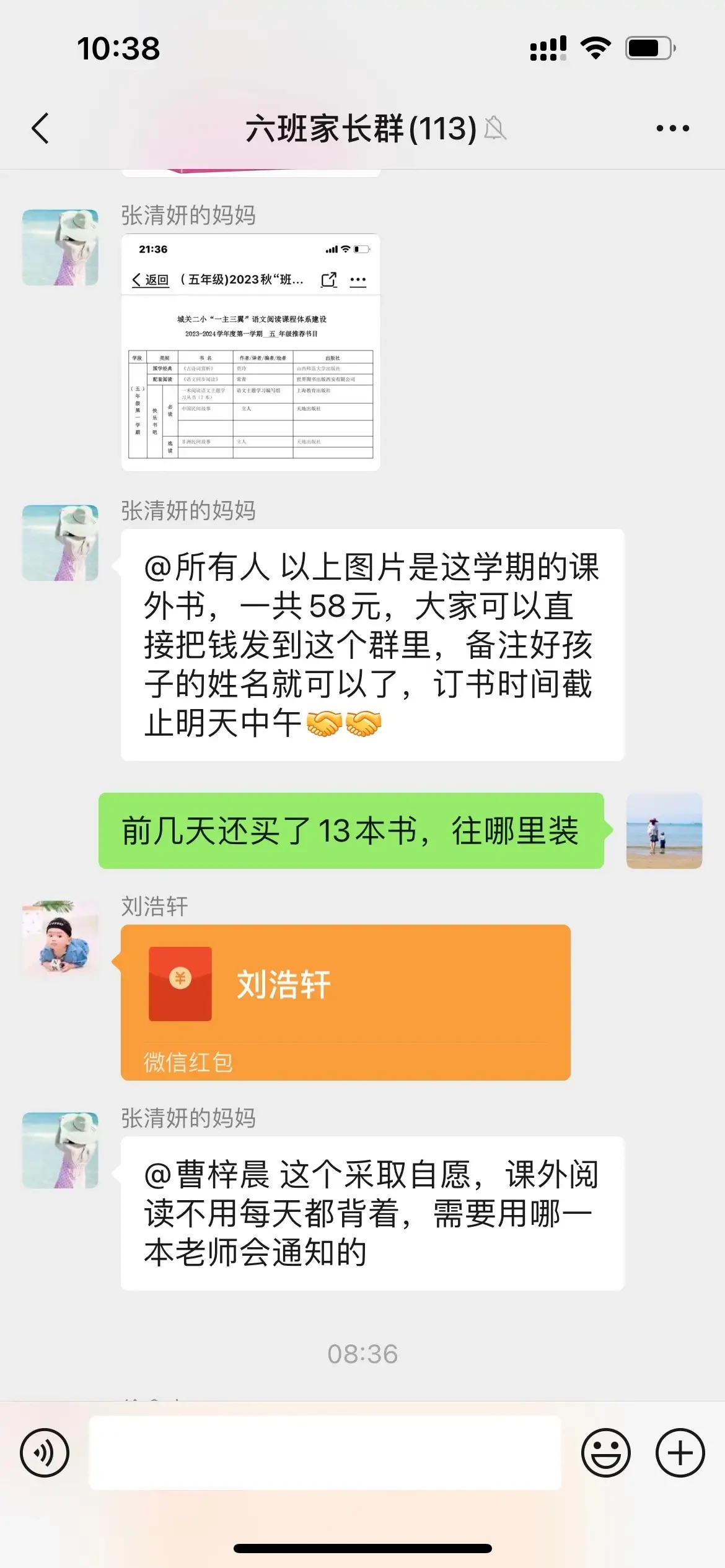This screenshot has width=725, height=1568.
Task: Open 张清妍的妈妈's avatar above the @曹梓晨 reply
Action: 60,1150
